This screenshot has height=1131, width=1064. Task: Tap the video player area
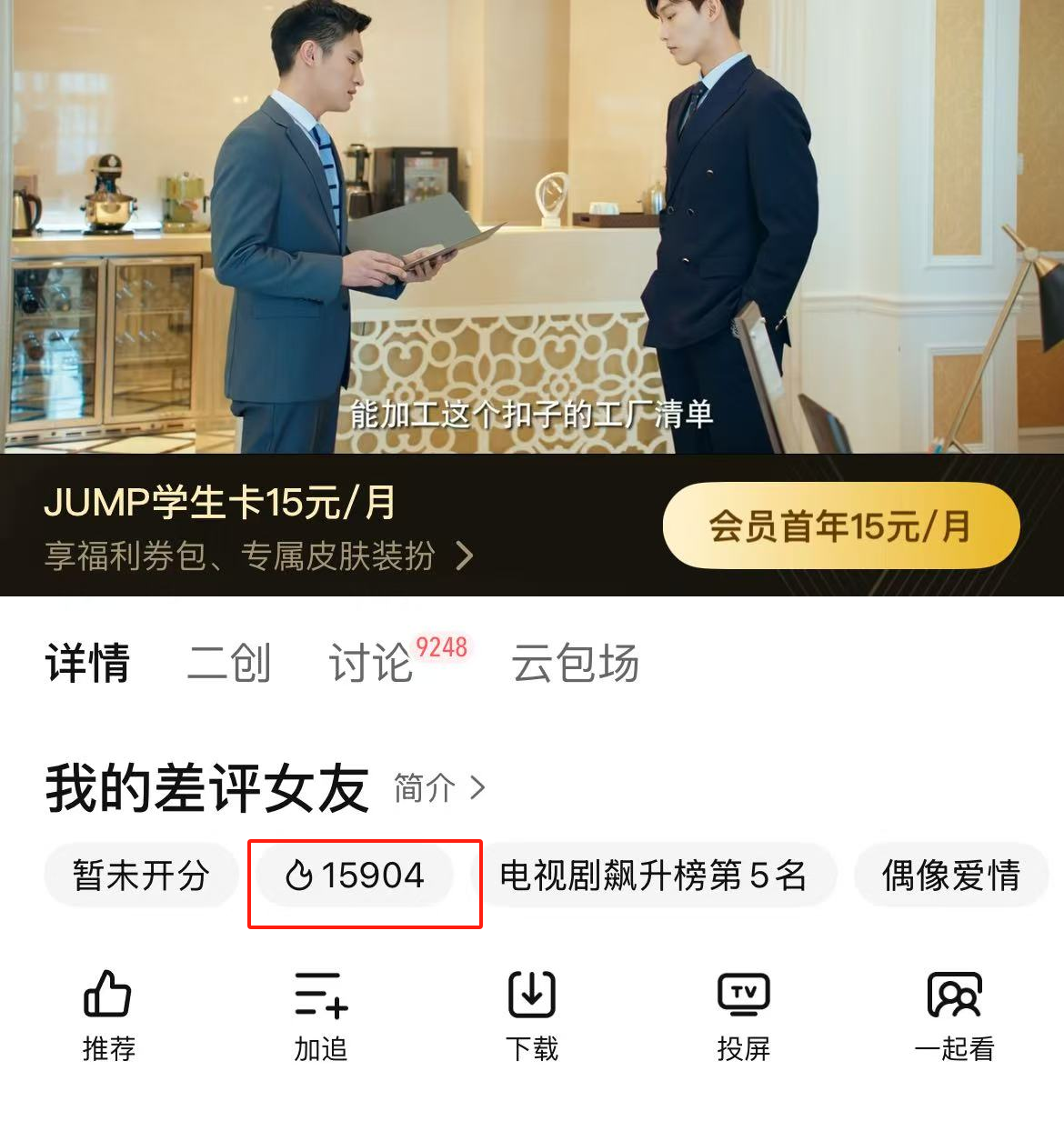(x=532, y=227)
